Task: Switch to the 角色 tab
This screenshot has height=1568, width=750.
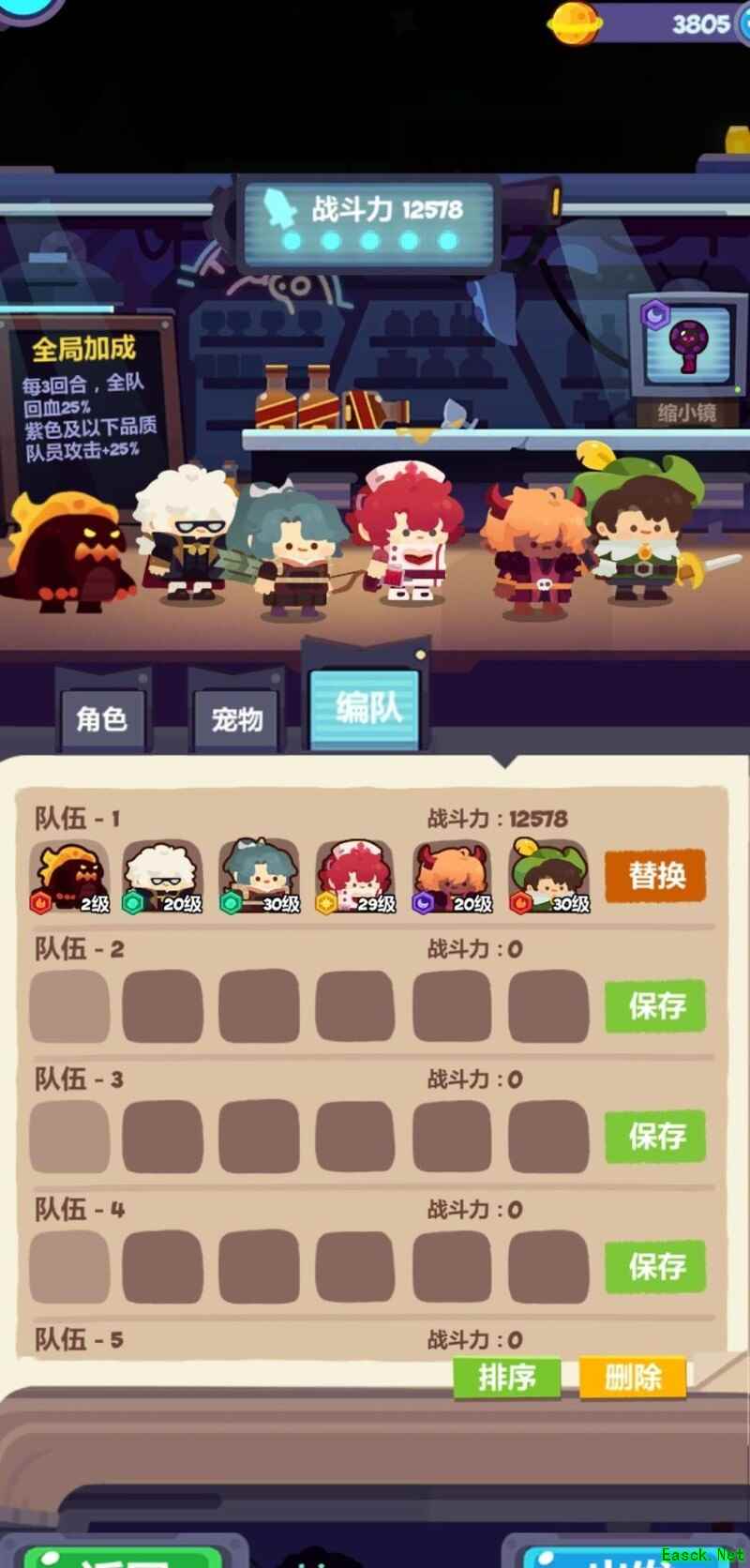Action: tap(101, 719)
